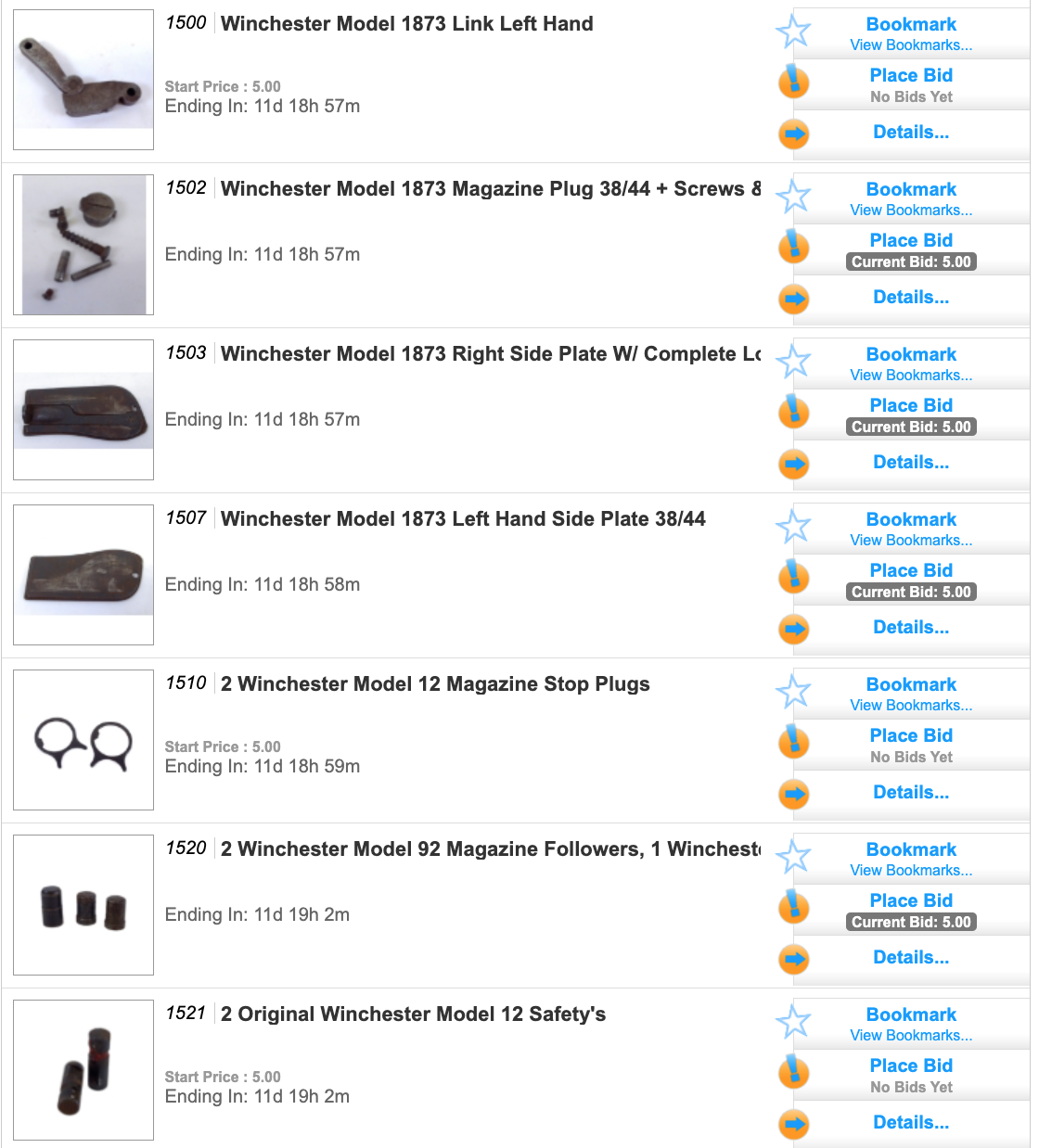
Task: Open details for lot 1502 Magazine Plug
Action: (910, 298)
